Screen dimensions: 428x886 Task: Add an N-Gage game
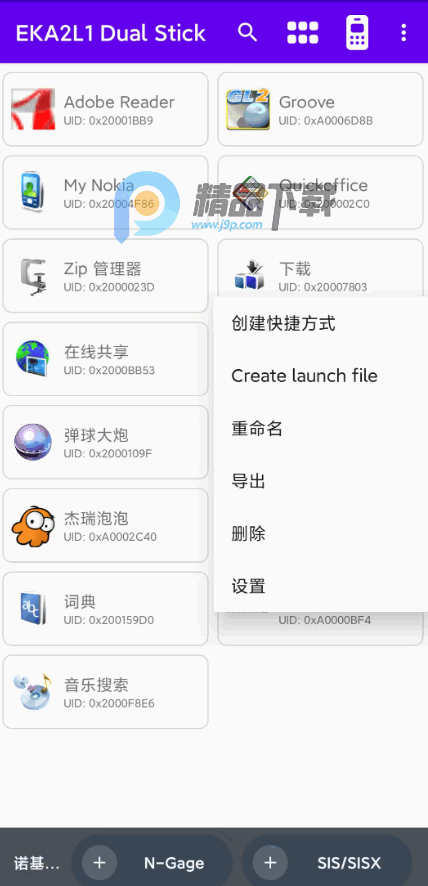click(x=153, y=862)
